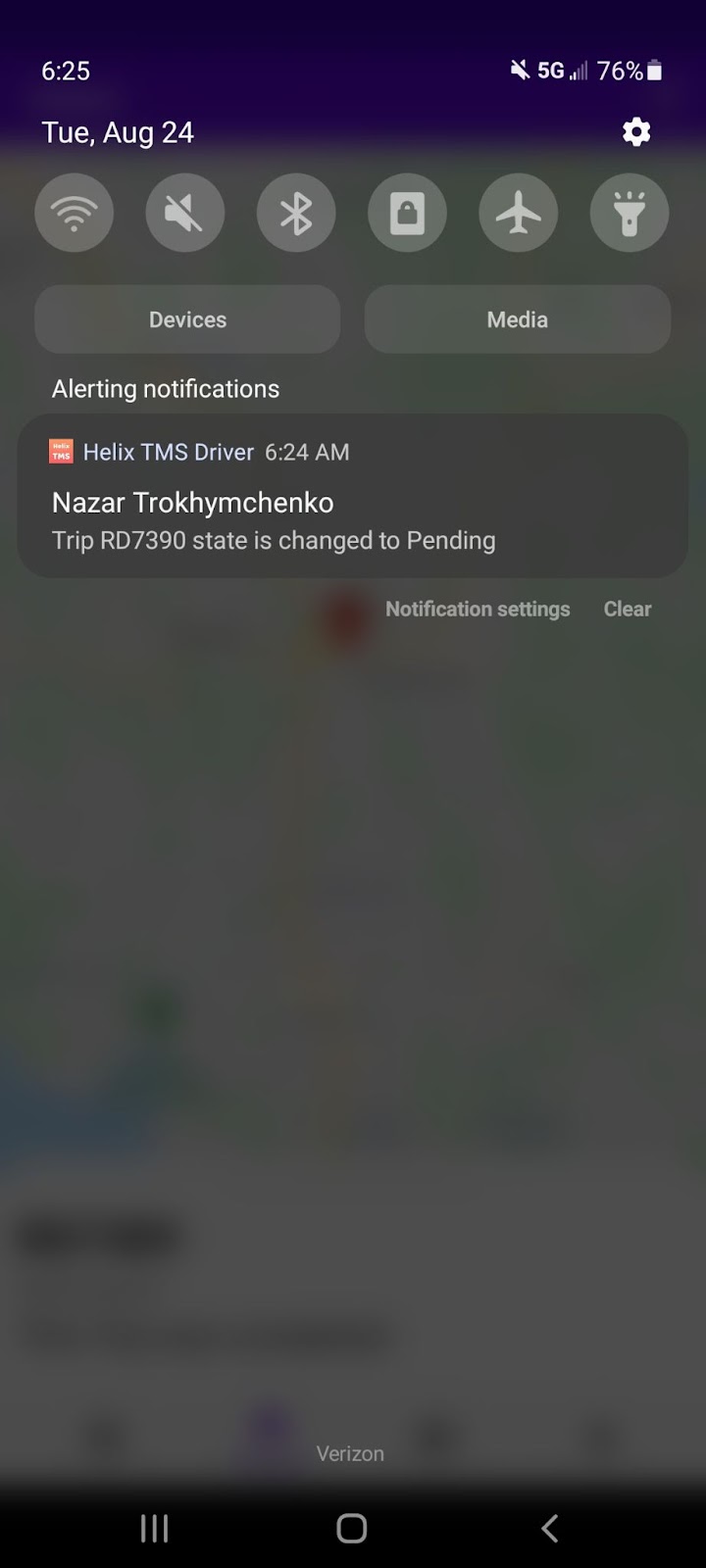This screenshot has height=1568, width=706.
Task: Toggle the Wi-Fi quick setting
Action: [75, 213]
